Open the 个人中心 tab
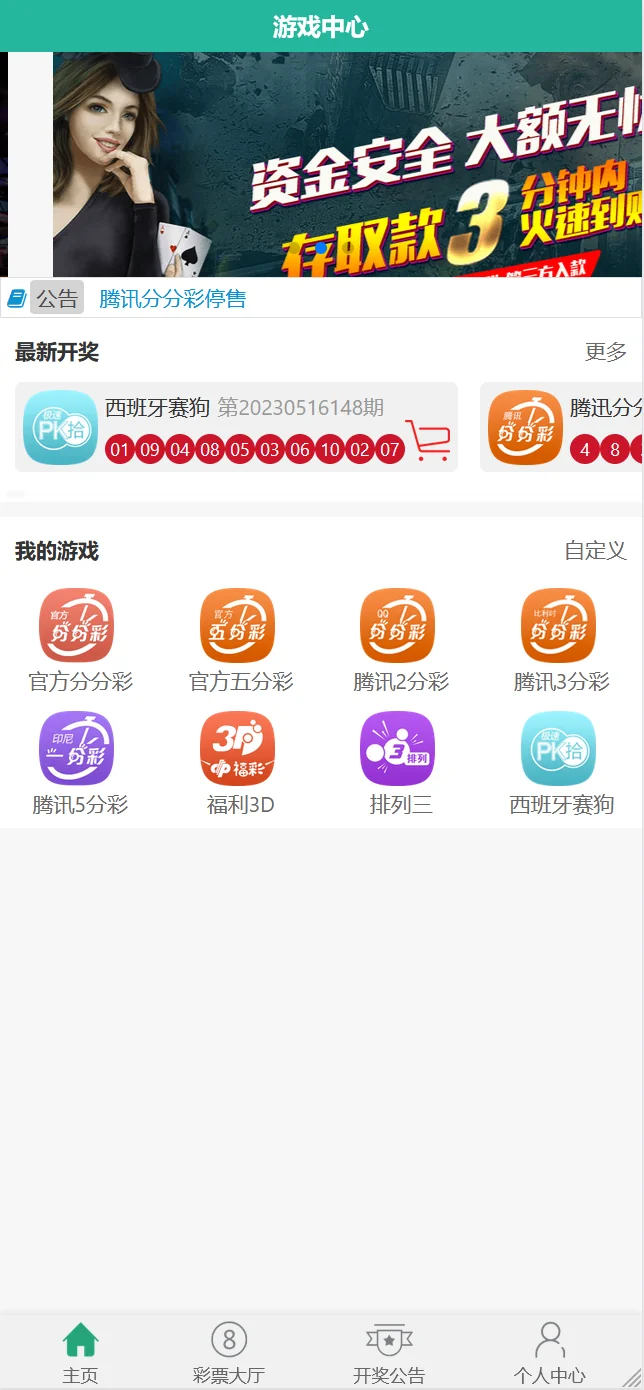644x1390 pixels. tap(549, 1352)
